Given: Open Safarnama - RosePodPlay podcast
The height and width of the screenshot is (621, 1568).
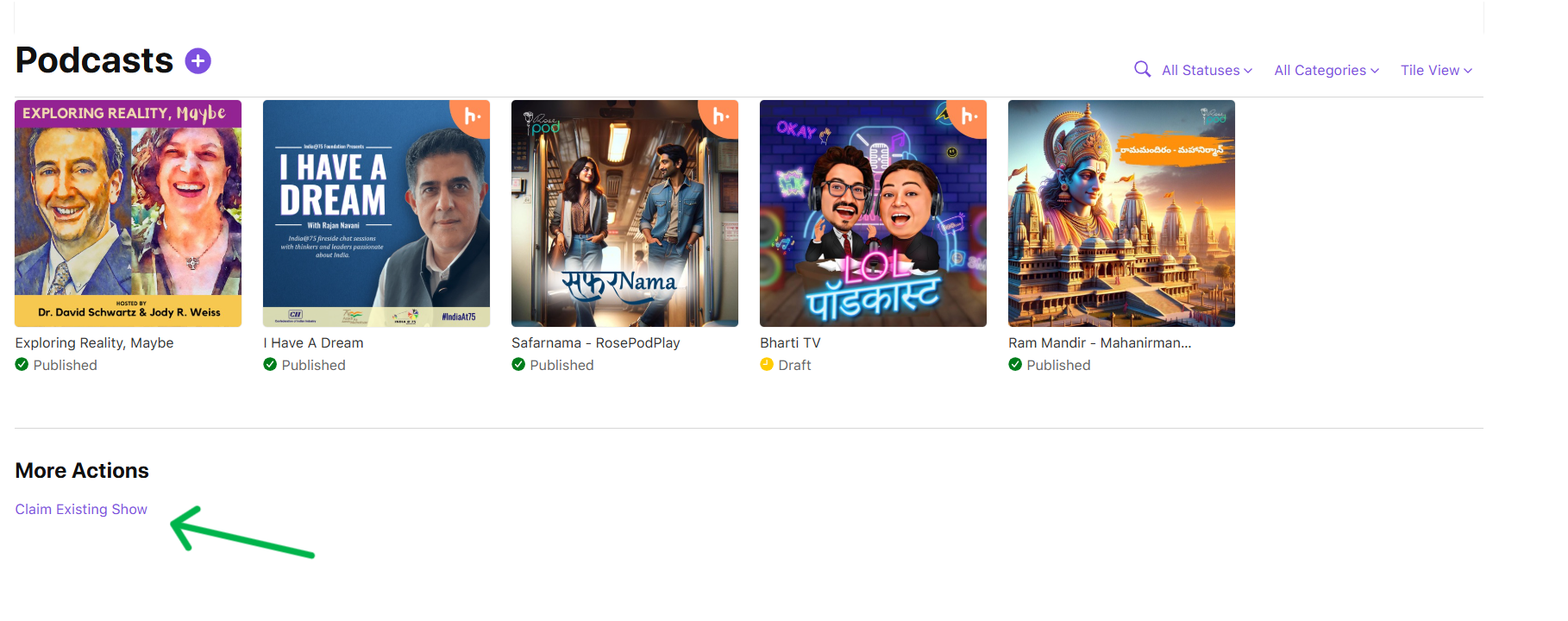Looking at the screenshot, I should click(624, 214).
